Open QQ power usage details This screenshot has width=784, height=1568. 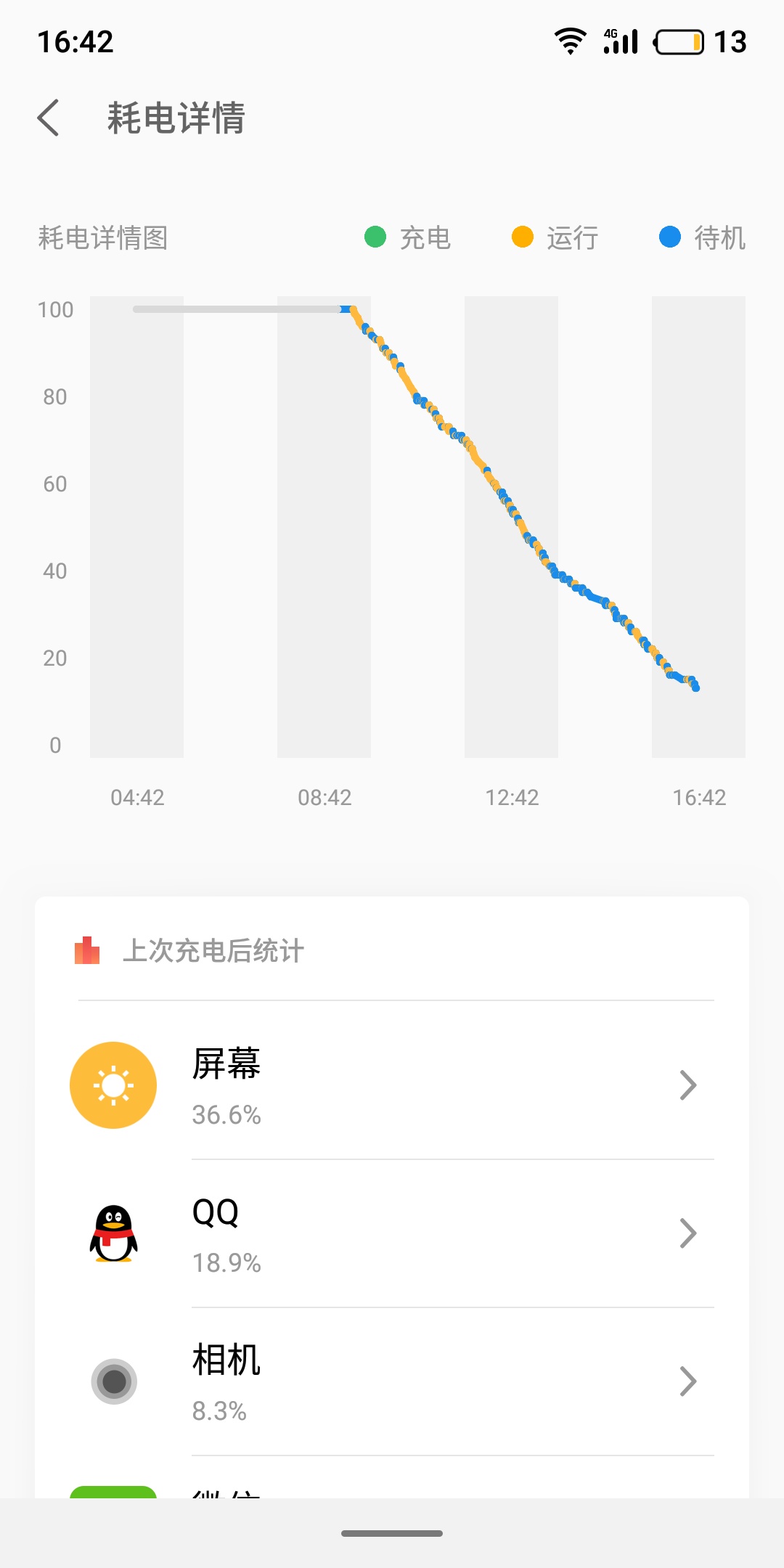click(x=392, y=1233)
